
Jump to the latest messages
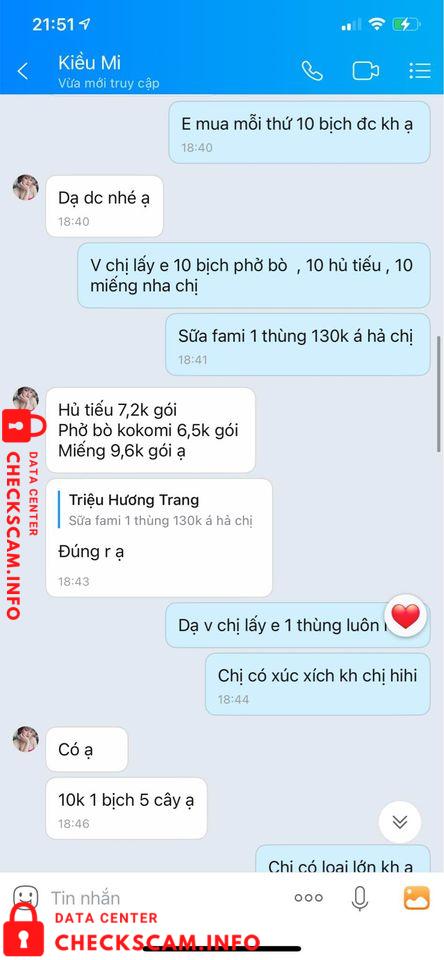tap(400, 822)
